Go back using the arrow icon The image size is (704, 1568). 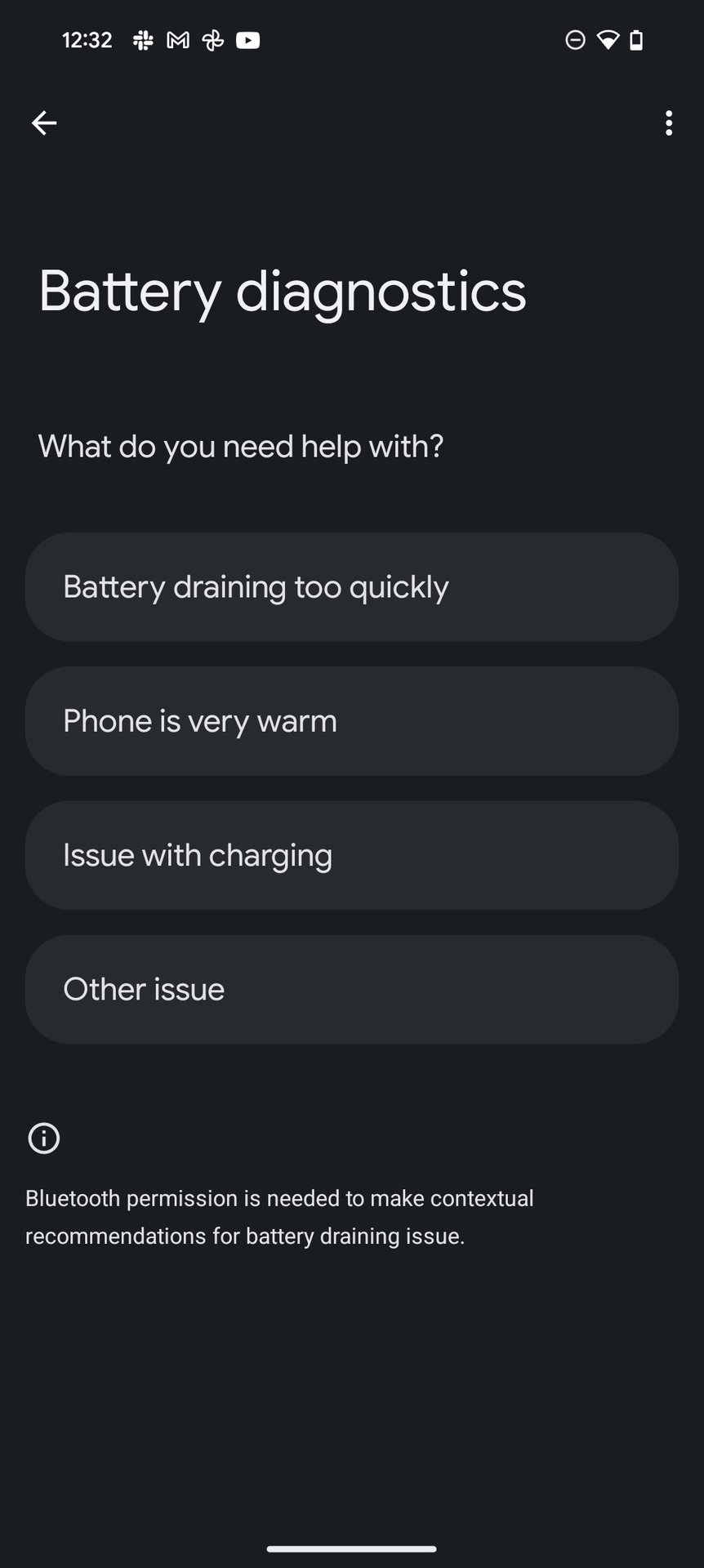tap(44, 123)
